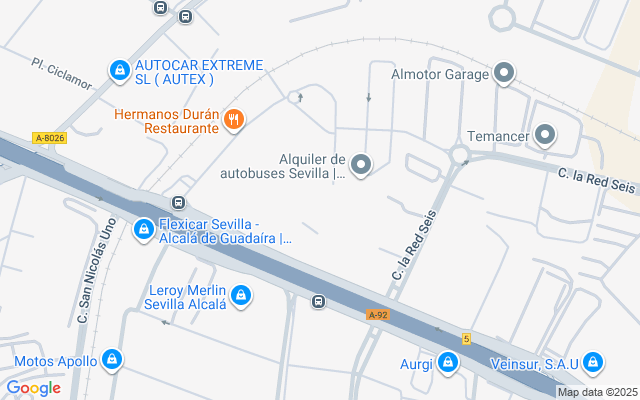The width and height of the screenshot is (640, 400).
Task: Tap the Temancer location pin
Action: pyautogui.click(x=545, y=135)
